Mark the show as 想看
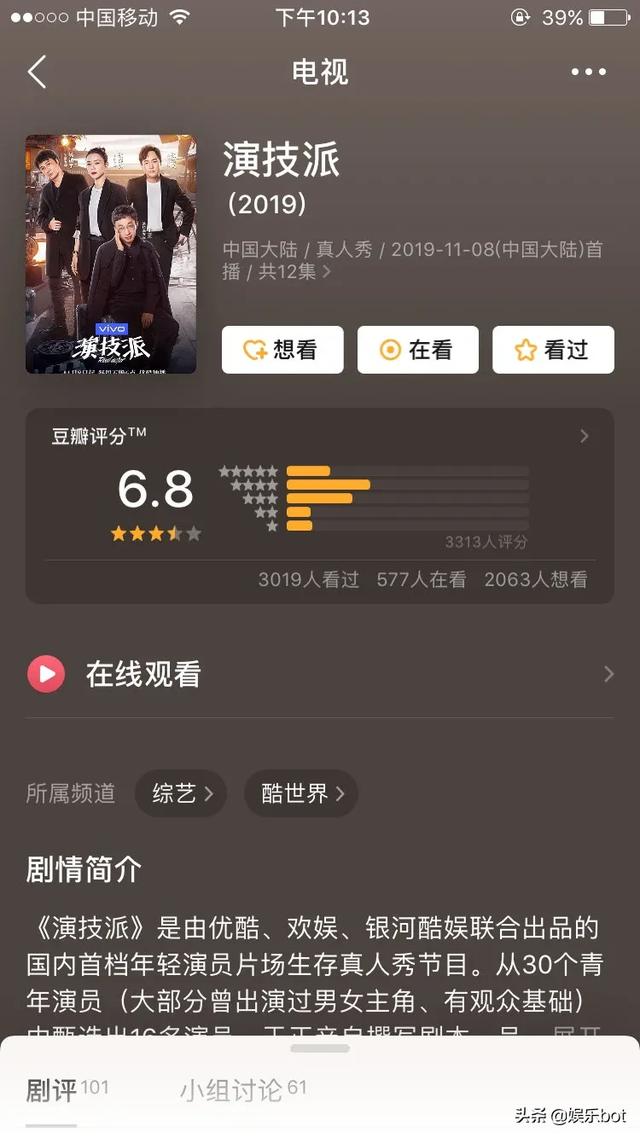 click(282, 350)
